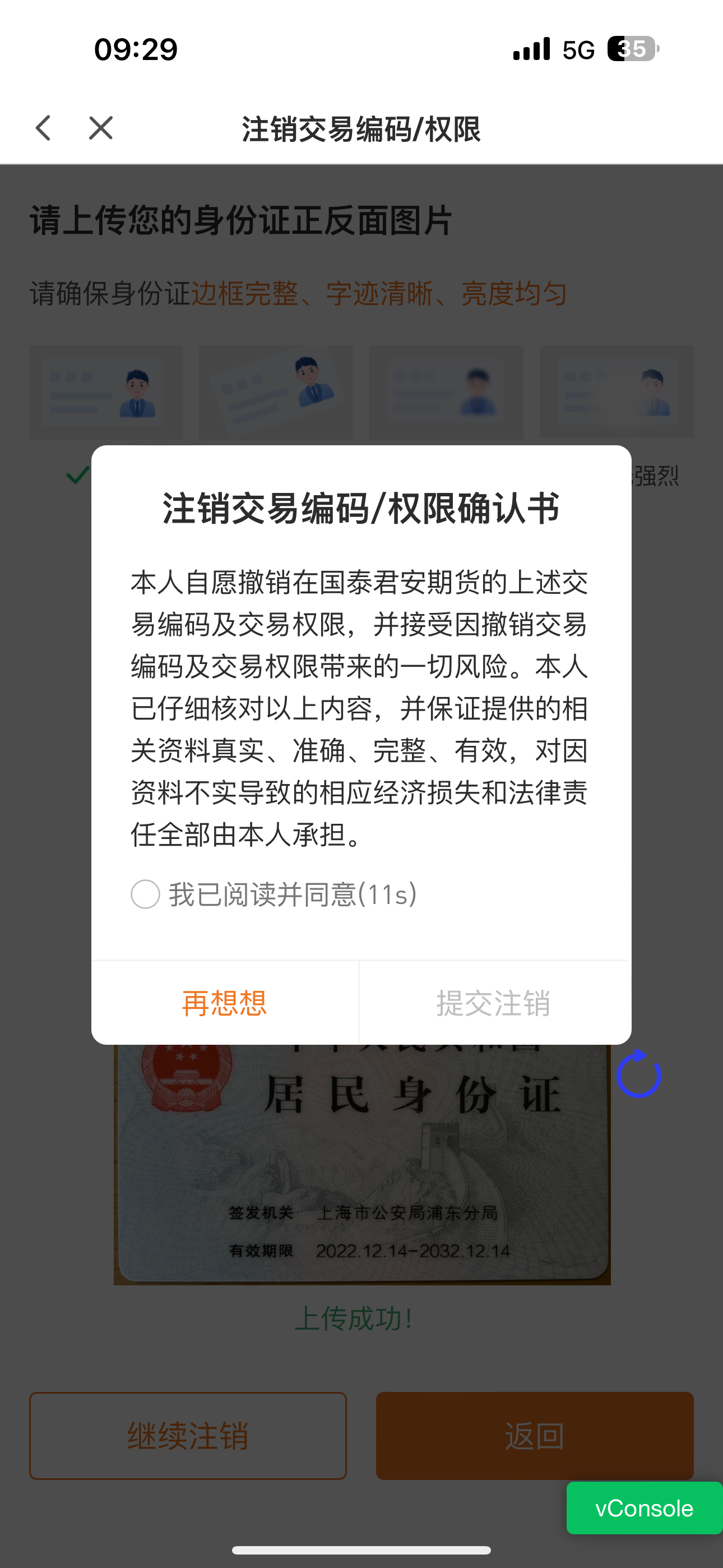
Task: Tap the 提交注销 submit button
Action: coord(494,1003)
